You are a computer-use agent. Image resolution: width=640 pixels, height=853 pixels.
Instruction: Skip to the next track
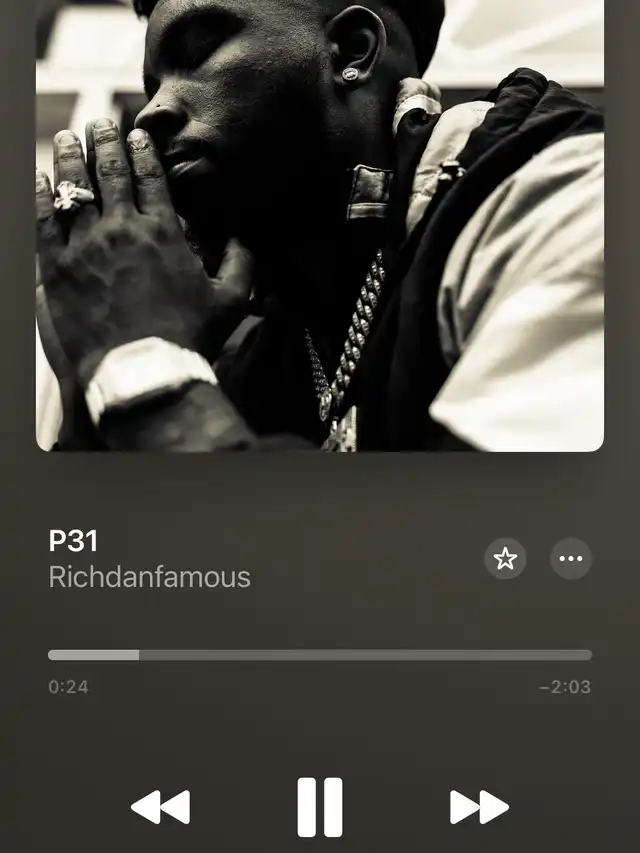coord(479,807)
